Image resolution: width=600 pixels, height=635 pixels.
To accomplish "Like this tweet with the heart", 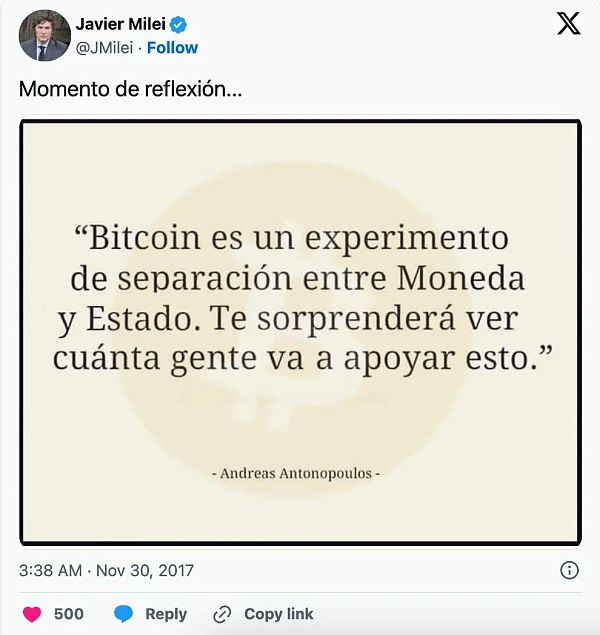I will 35,614.
